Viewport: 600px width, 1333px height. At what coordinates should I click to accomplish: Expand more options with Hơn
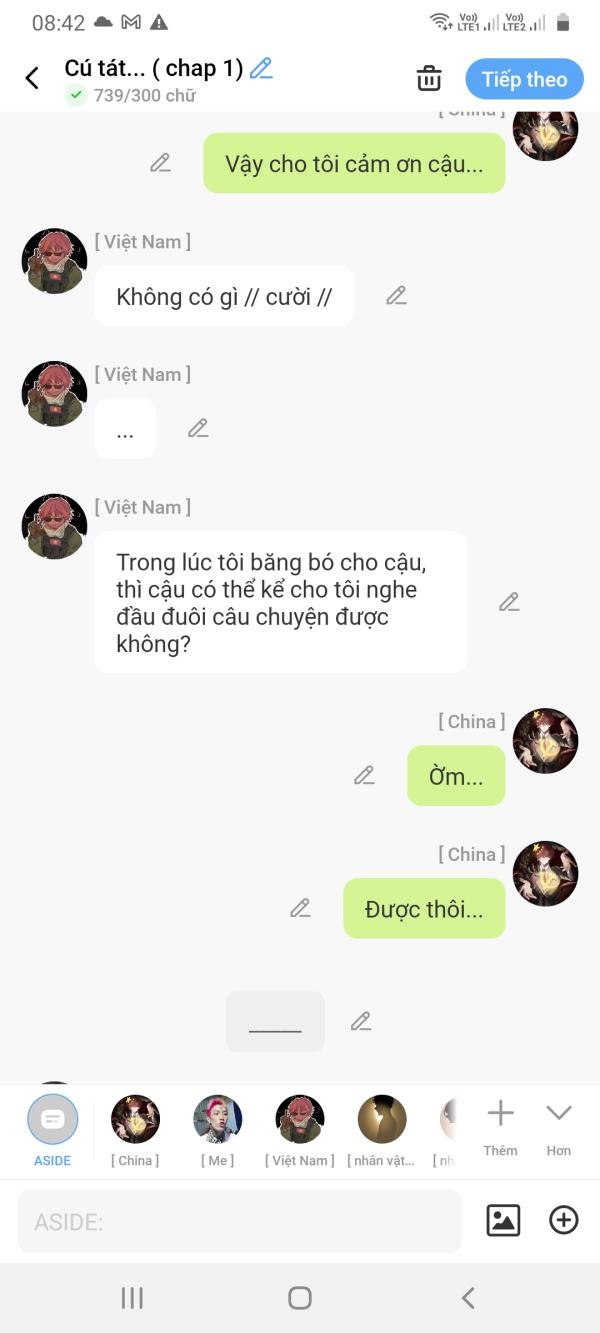tap(558, 1124)
